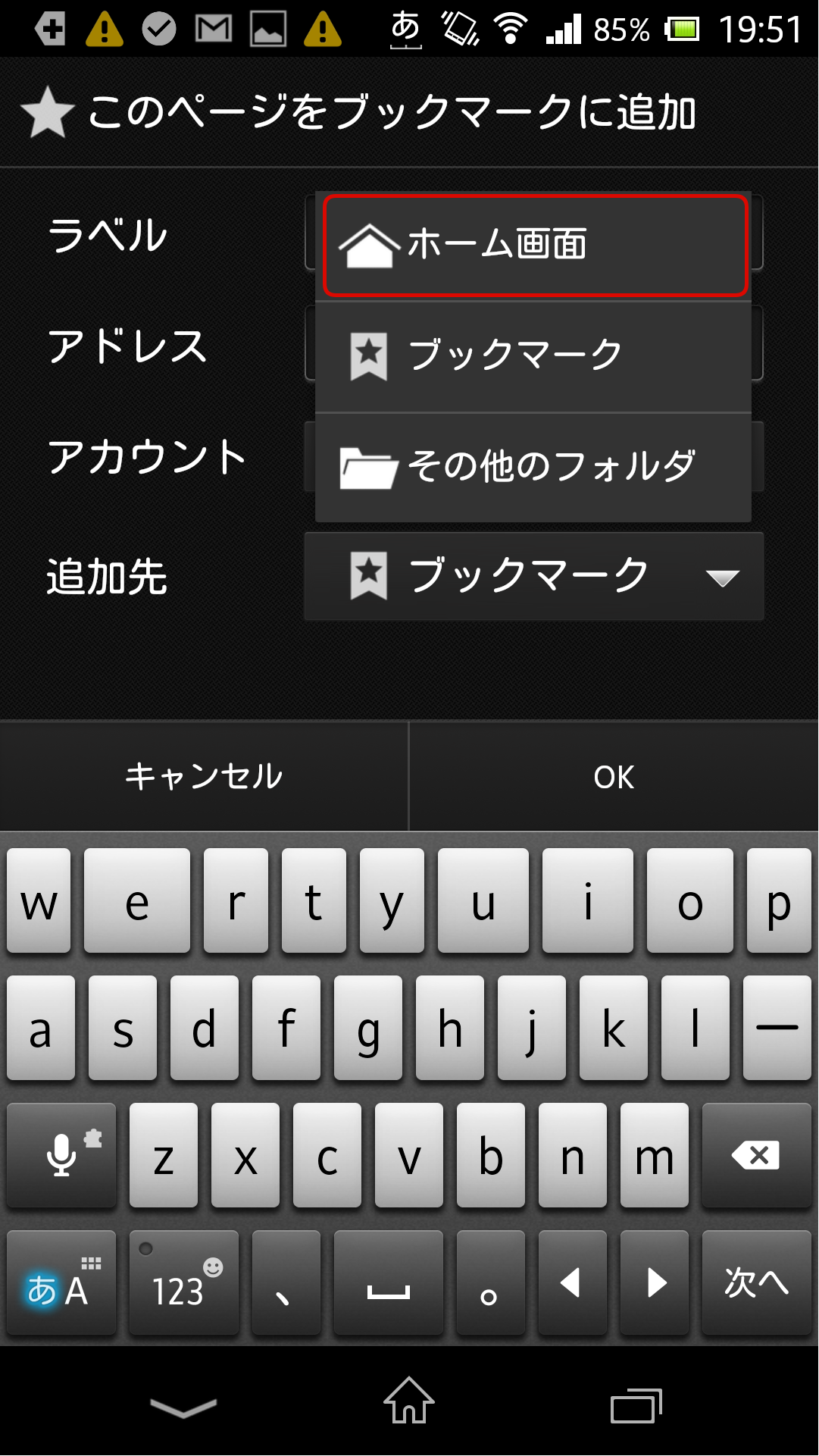Select その他のフォルダ option

point(533,467)
